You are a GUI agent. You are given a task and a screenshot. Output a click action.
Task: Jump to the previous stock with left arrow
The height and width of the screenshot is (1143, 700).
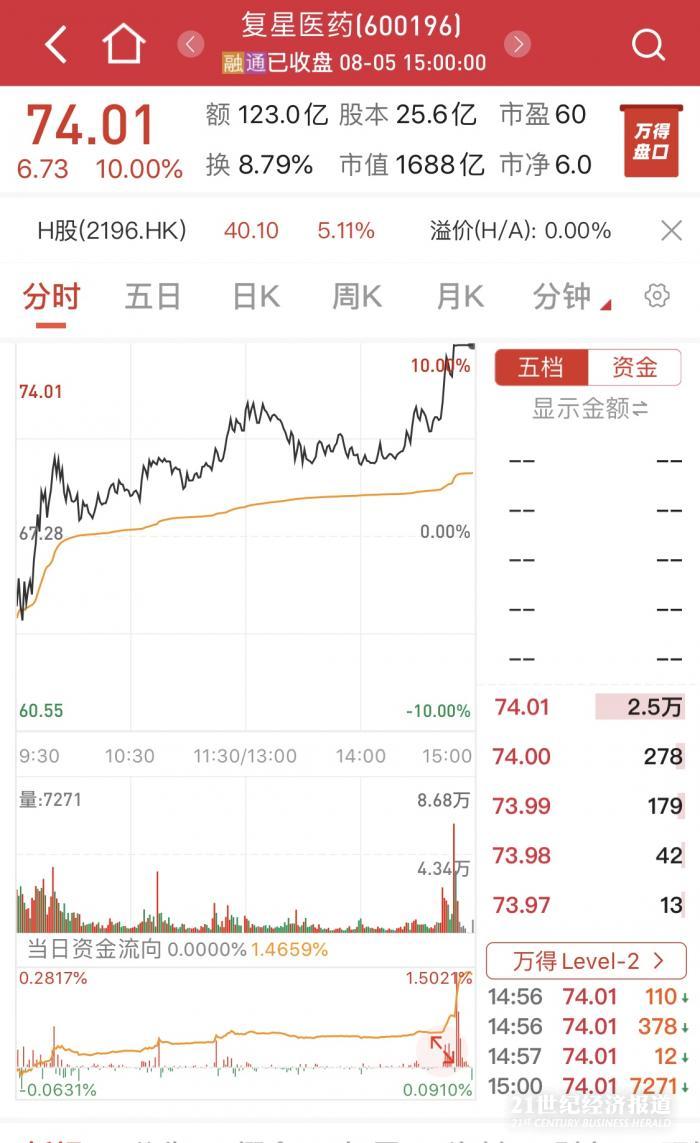[x=190, y=43]
